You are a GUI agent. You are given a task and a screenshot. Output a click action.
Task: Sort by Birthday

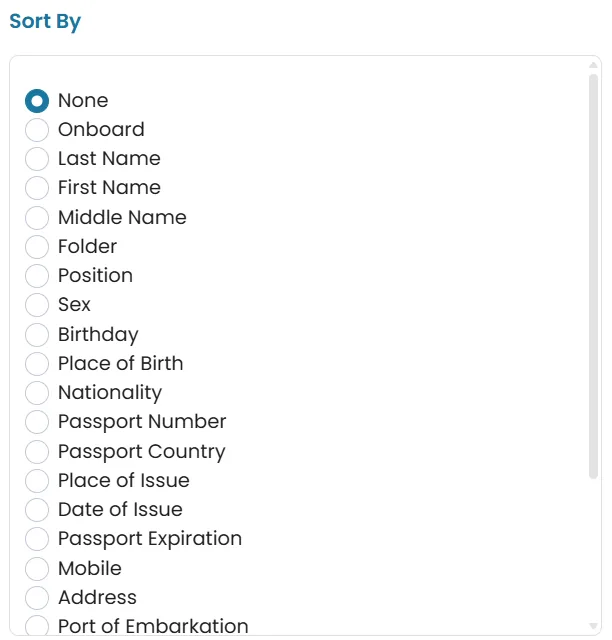[x=37, y=335]
